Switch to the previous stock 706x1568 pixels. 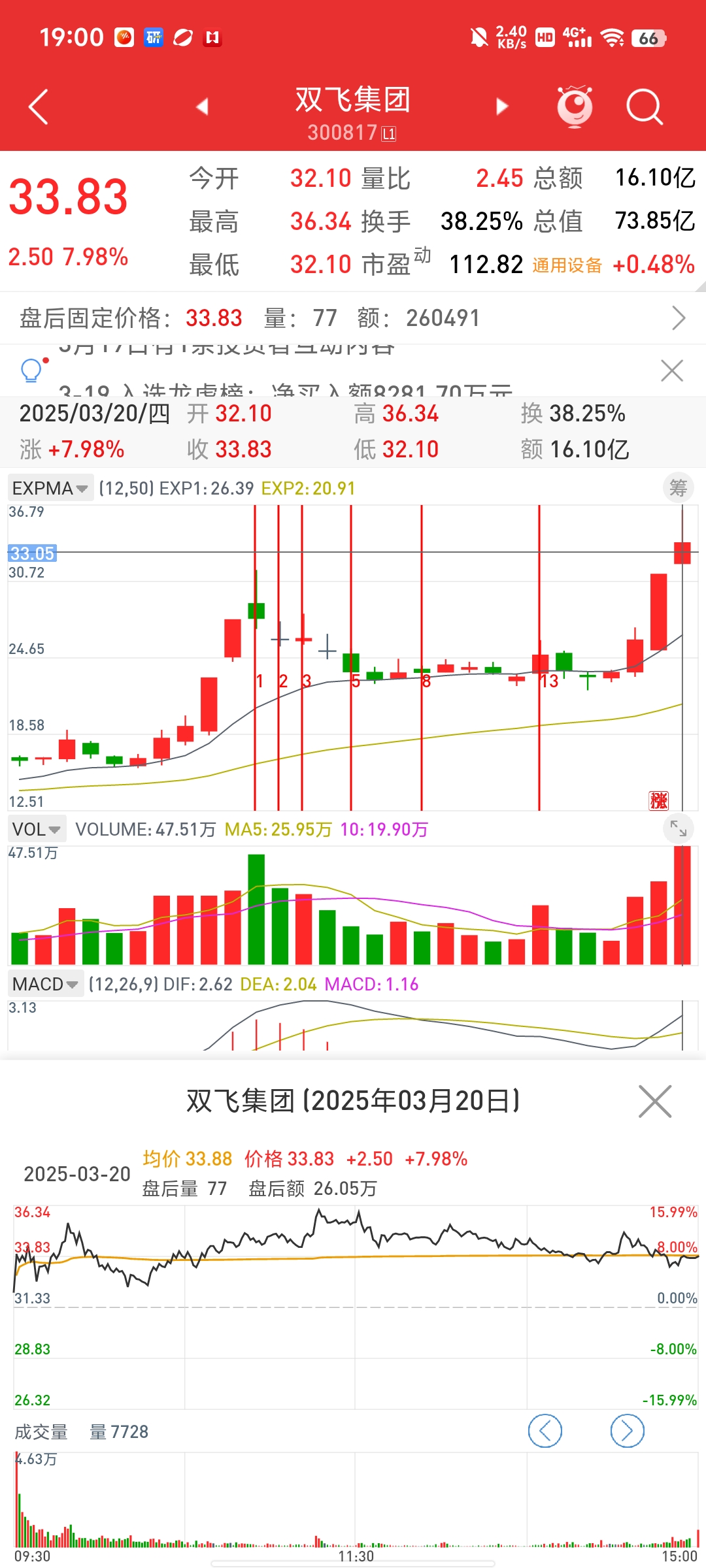click(202, 106)
